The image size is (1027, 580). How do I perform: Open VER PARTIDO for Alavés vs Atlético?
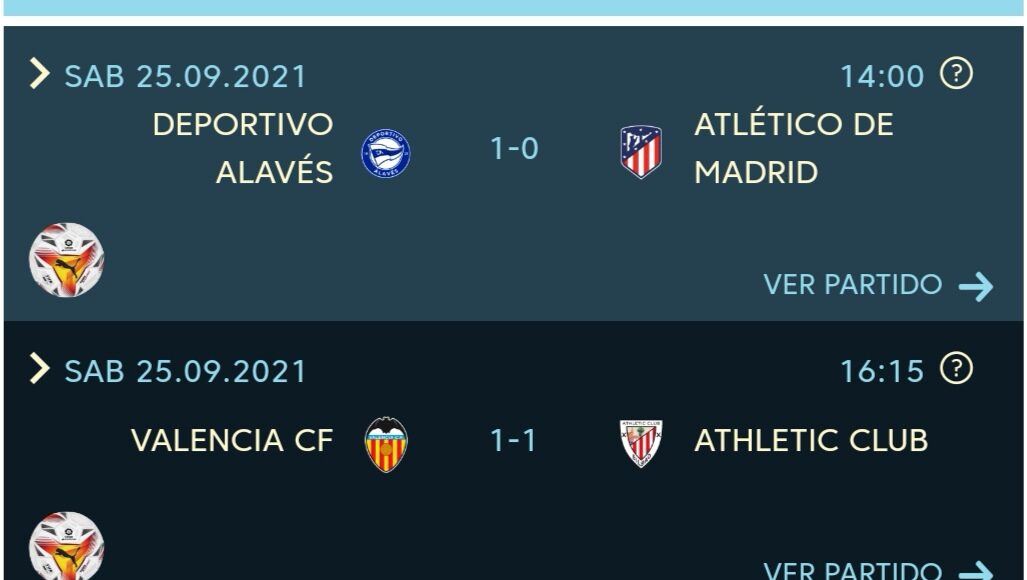click(x=877, y=285)
